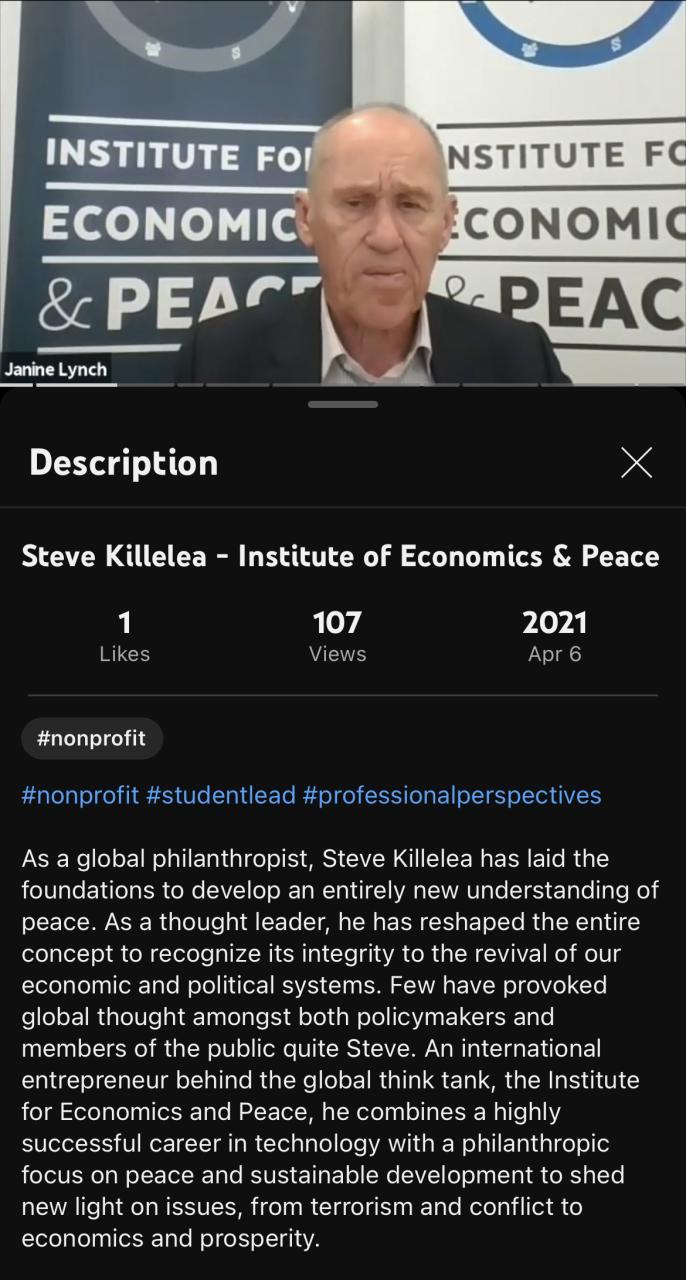Close the Description panel
This screenshot has width=686, height=1280.
tap(636, 463)
